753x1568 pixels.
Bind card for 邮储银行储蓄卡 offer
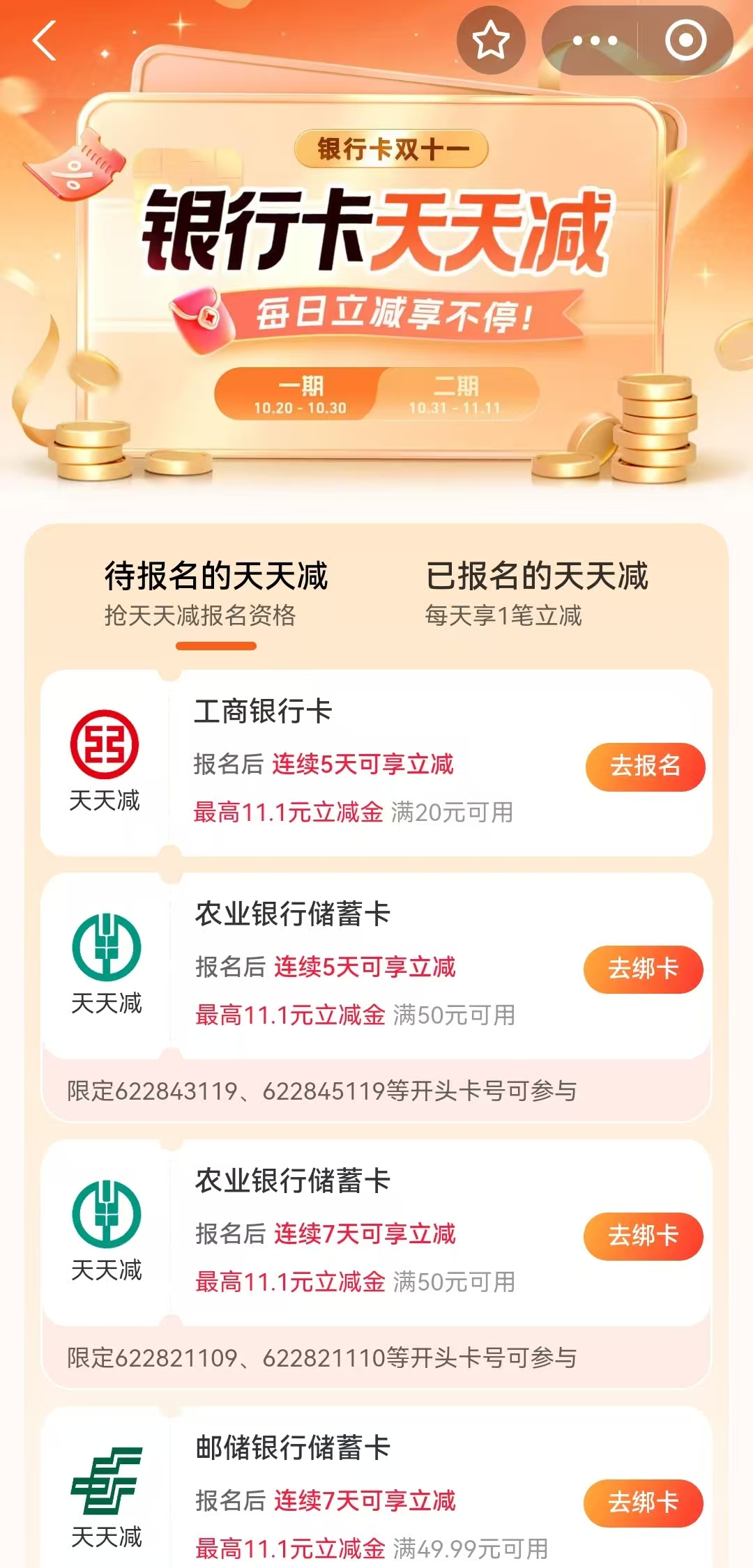pos(643,1502)
